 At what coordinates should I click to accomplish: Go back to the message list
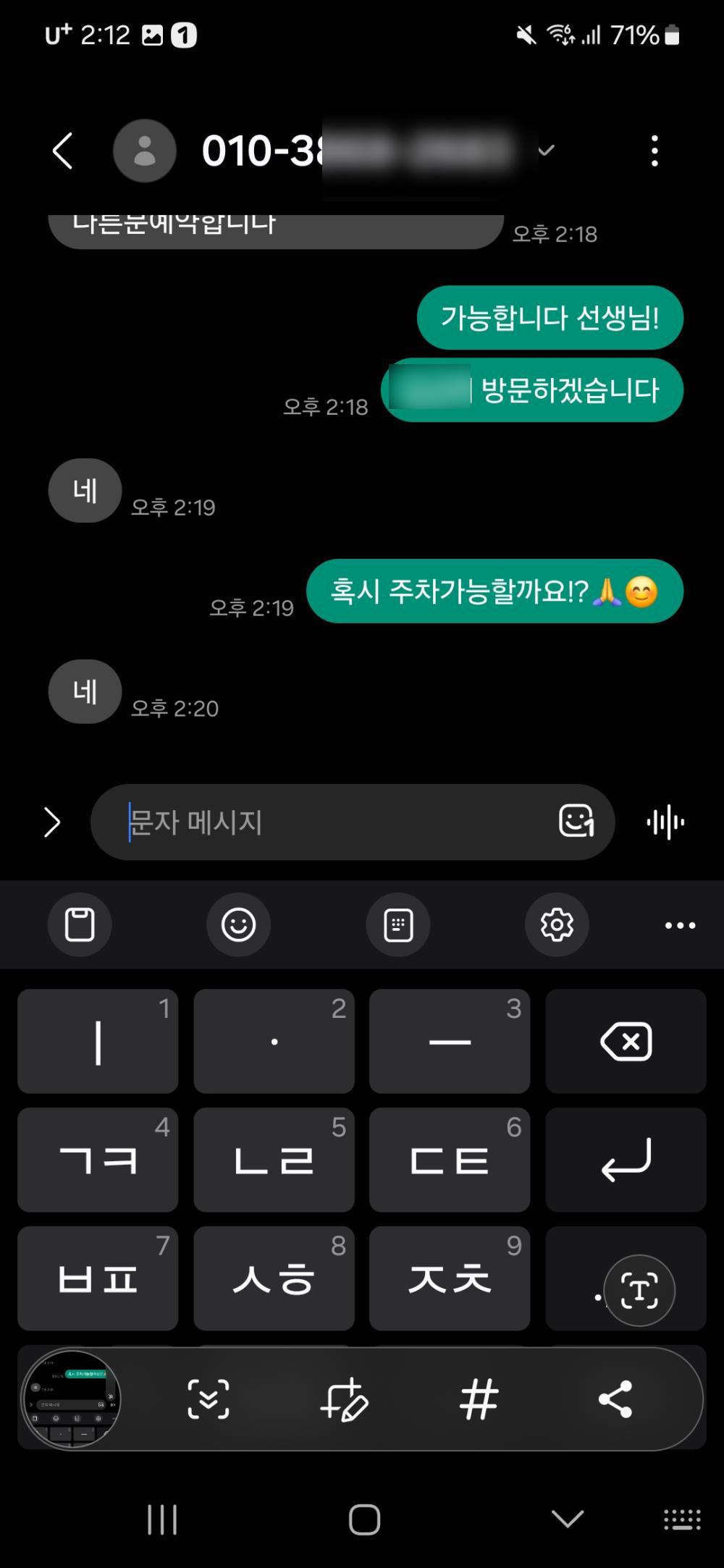63,151
